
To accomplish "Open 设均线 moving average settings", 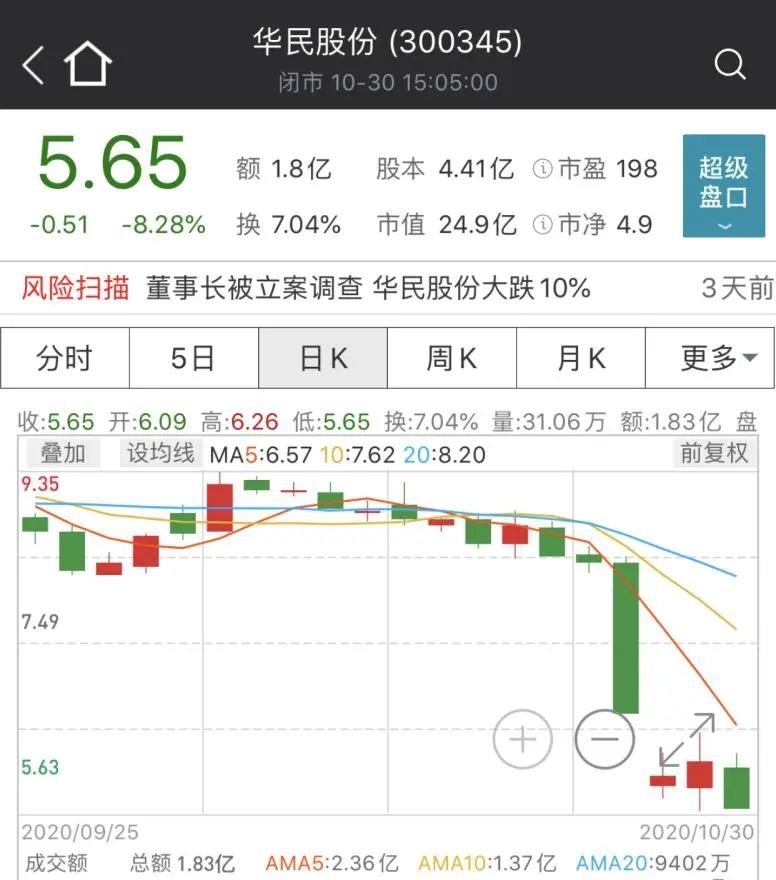I will (x=160, y=454).
